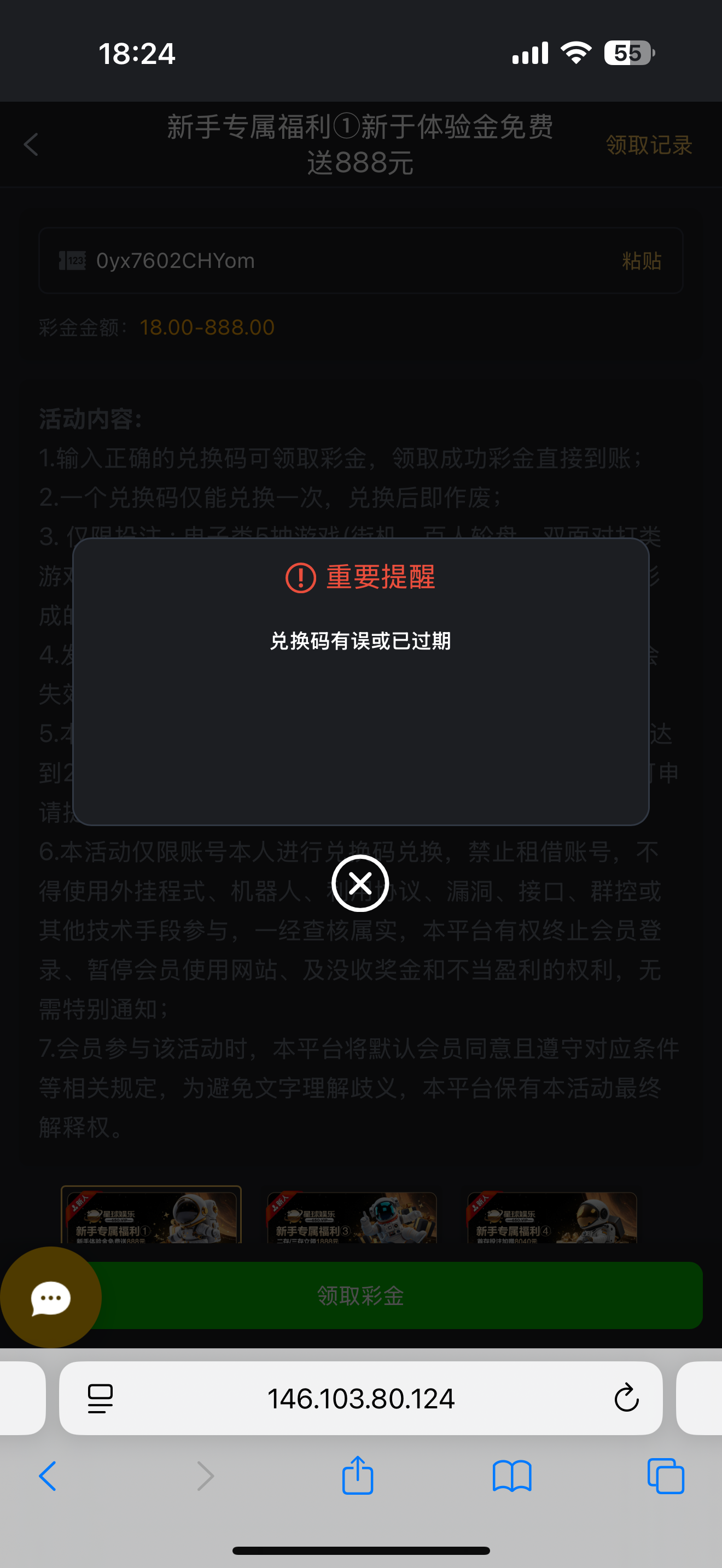
Task: Reload the page in Safari
Action: click(x=626, y=1397)
